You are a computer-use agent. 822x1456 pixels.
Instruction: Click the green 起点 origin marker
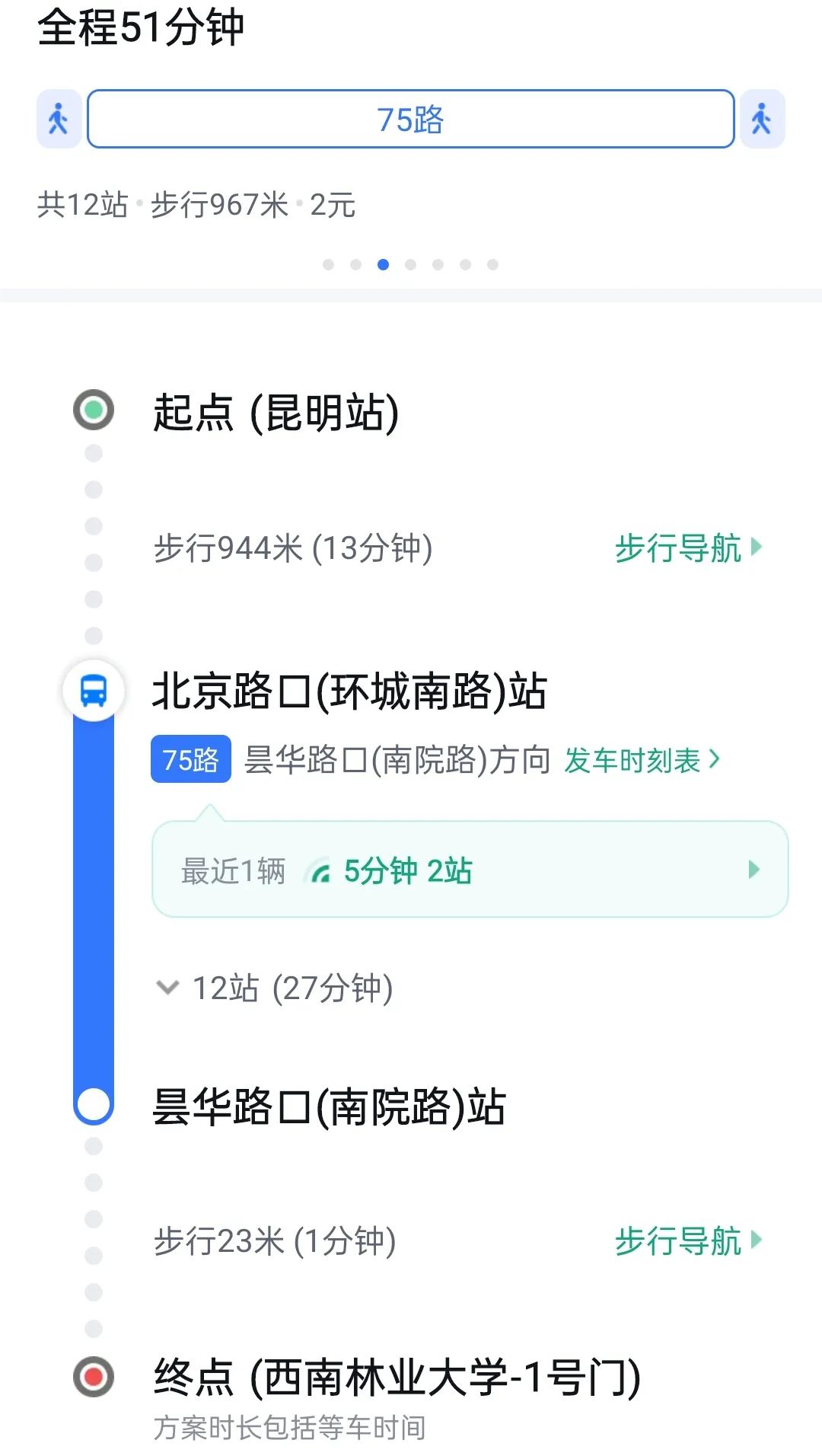(x=93, y=411)
